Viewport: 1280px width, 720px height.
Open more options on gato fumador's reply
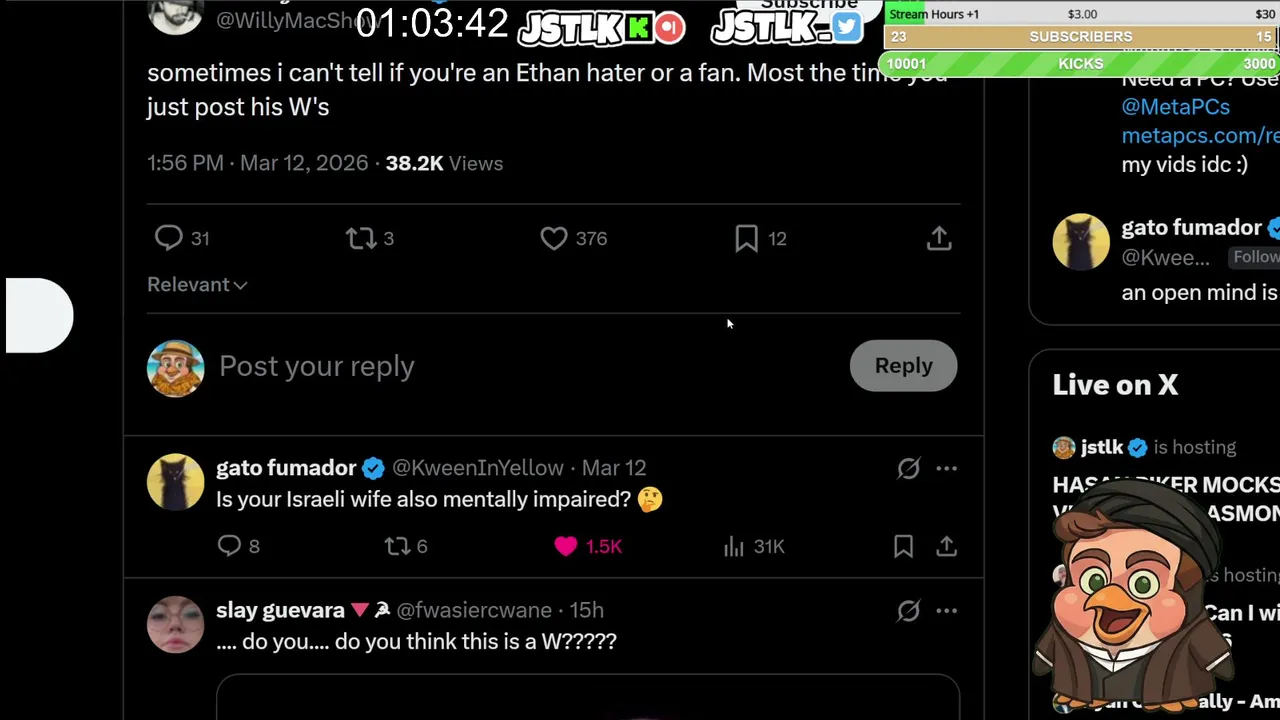click(x=946, y=468)
